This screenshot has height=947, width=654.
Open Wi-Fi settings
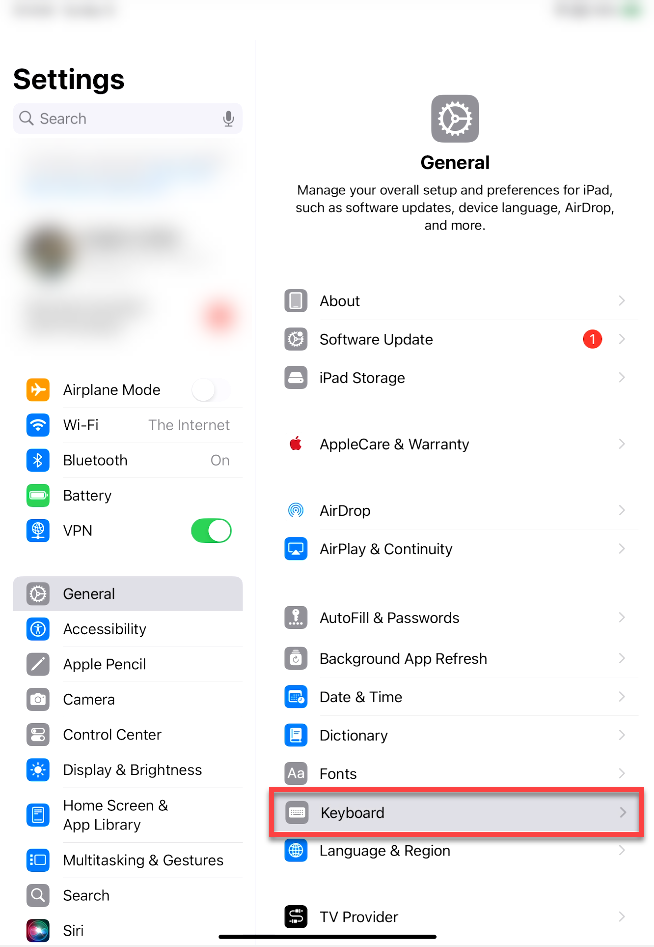click(130, 425)
